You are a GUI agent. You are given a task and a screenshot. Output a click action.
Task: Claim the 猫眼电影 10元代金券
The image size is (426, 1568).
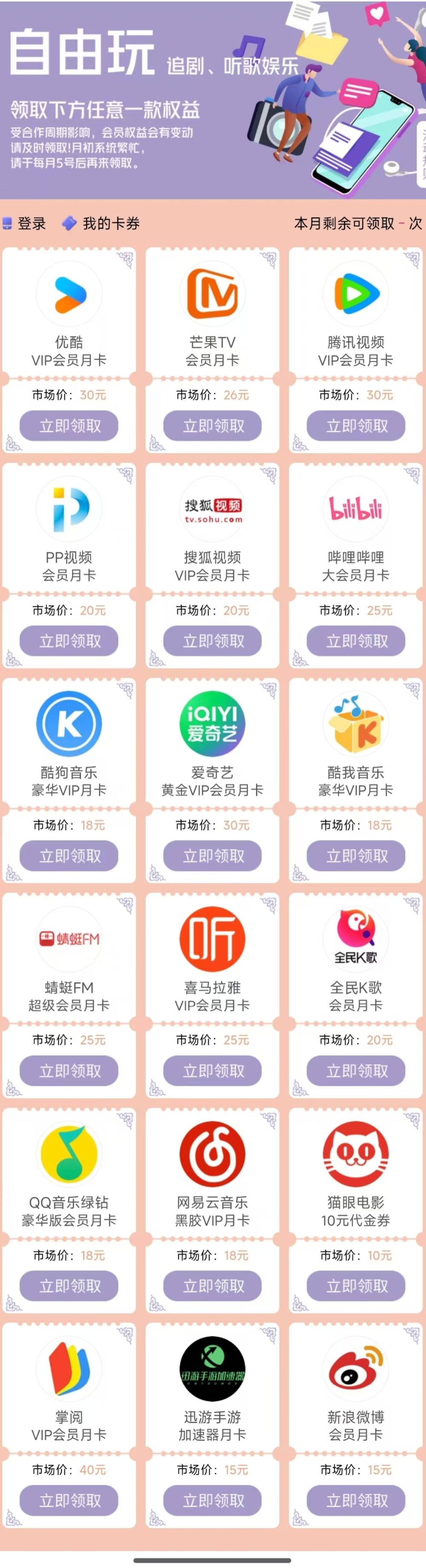[356, 1285]
